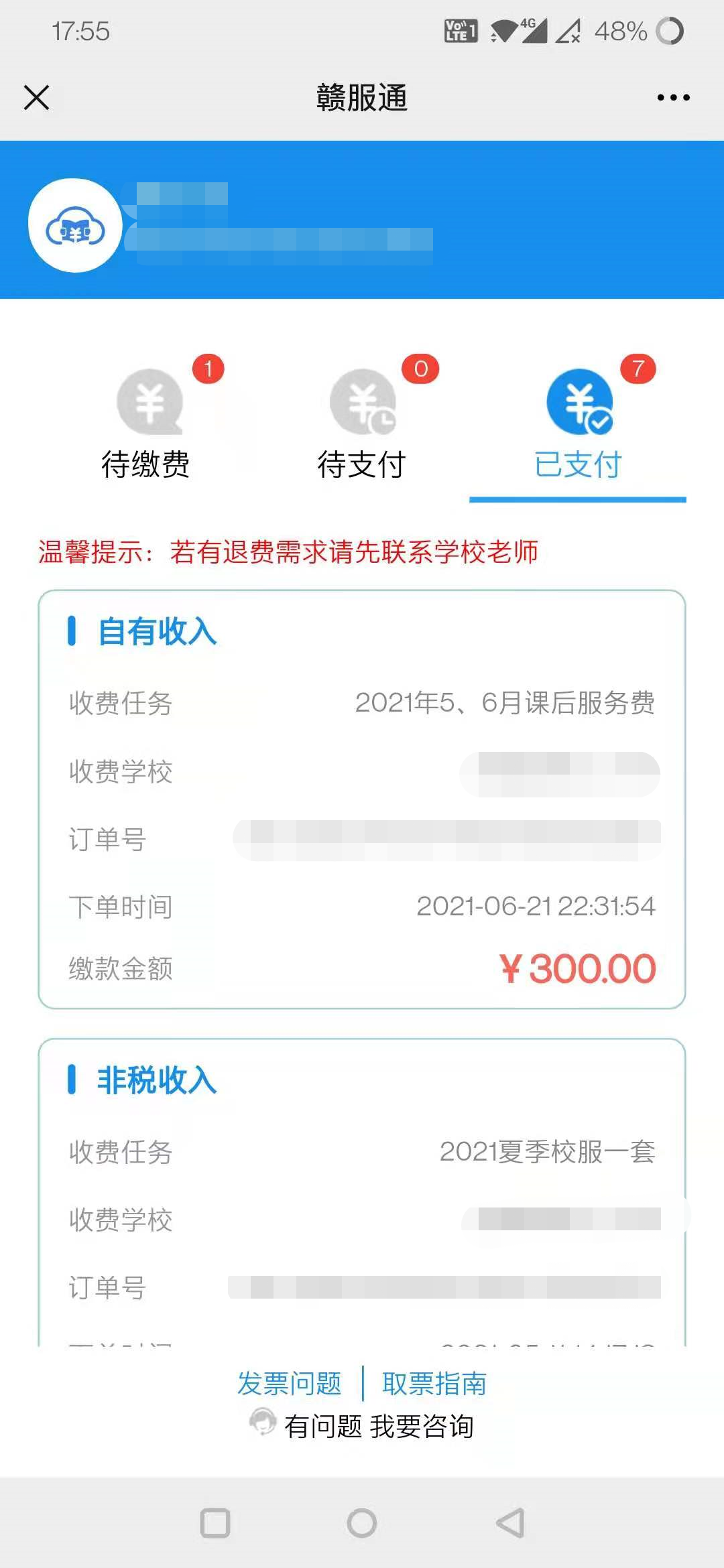This screenshot has width=724, height=1568.
Task: Go back with the system back button
Action: click(x=510, y=1523)
